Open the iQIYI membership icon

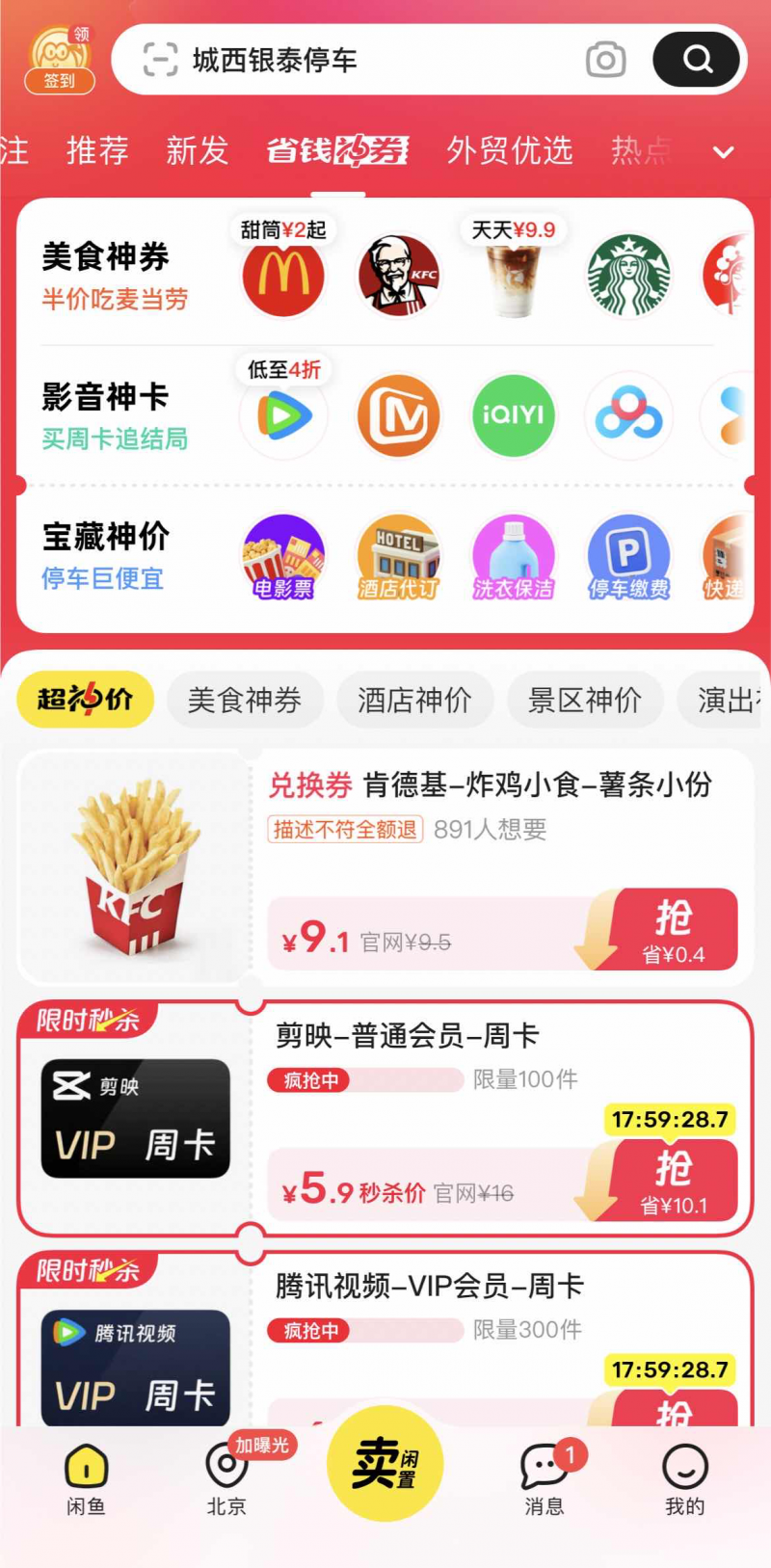[x=514, y=415]
